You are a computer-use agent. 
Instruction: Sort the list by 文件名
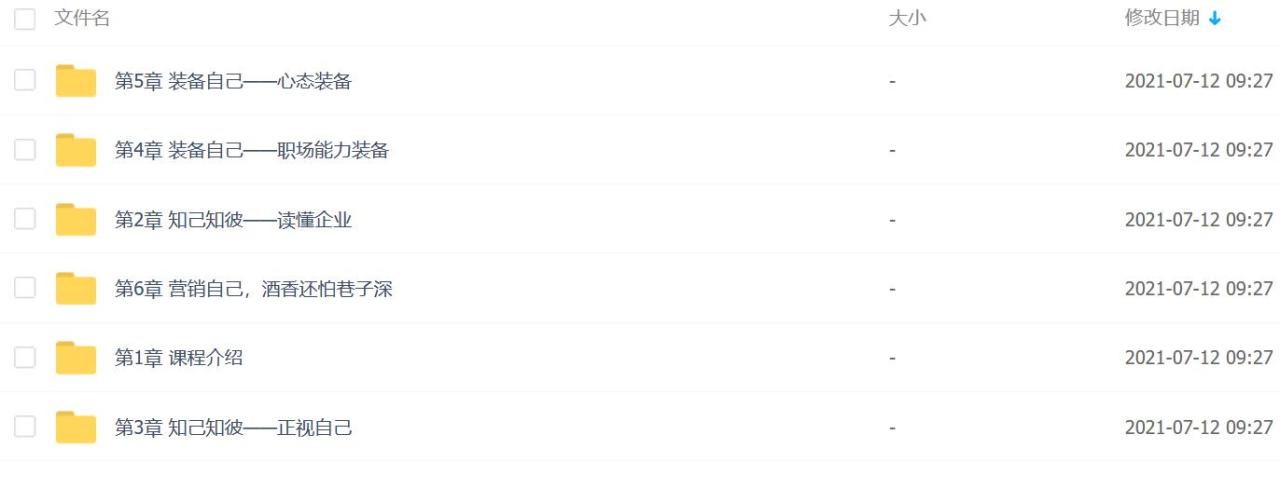coord(82,19)
